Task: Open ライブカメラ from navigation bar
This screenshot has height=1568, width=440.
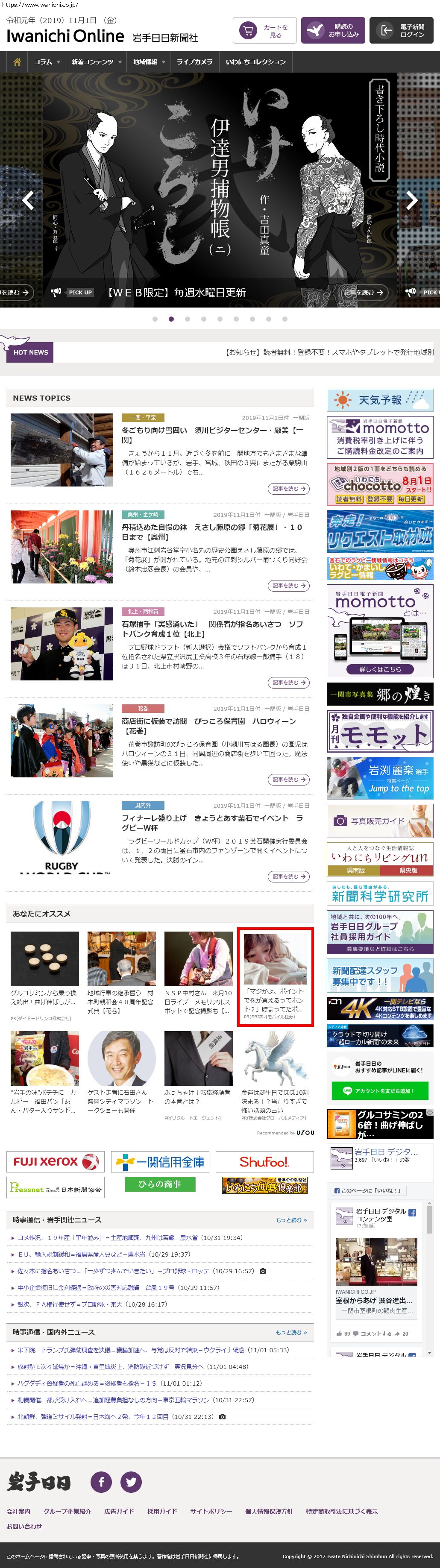Action: click(x=194, y=62)
